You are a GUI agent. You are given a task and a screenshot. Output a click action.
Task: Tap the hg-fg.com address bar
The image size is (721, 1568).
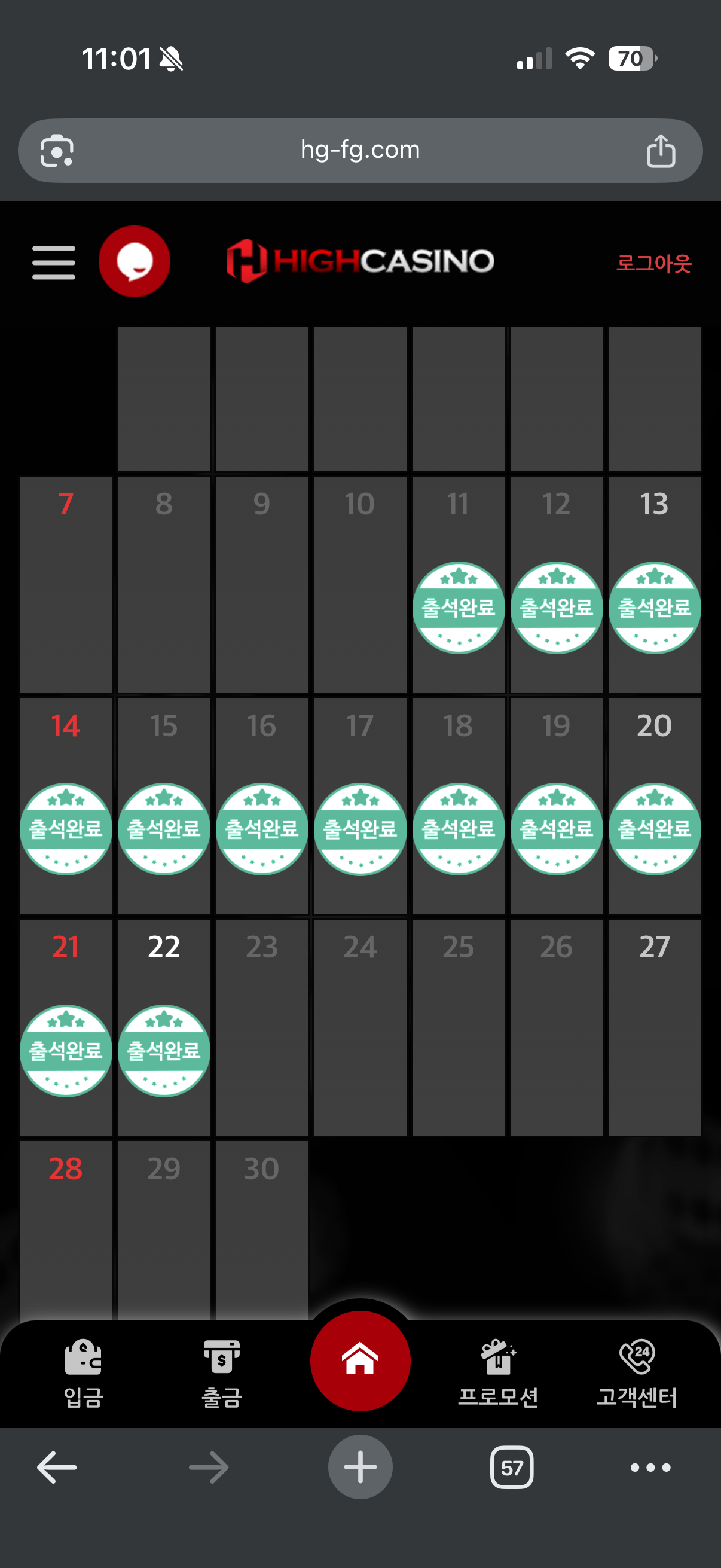coord(360,150)
